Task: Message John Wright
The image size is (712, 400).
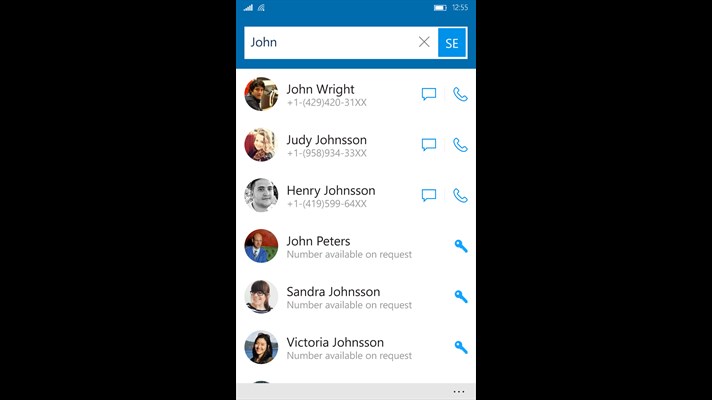Action: click(x=429, y=94)
